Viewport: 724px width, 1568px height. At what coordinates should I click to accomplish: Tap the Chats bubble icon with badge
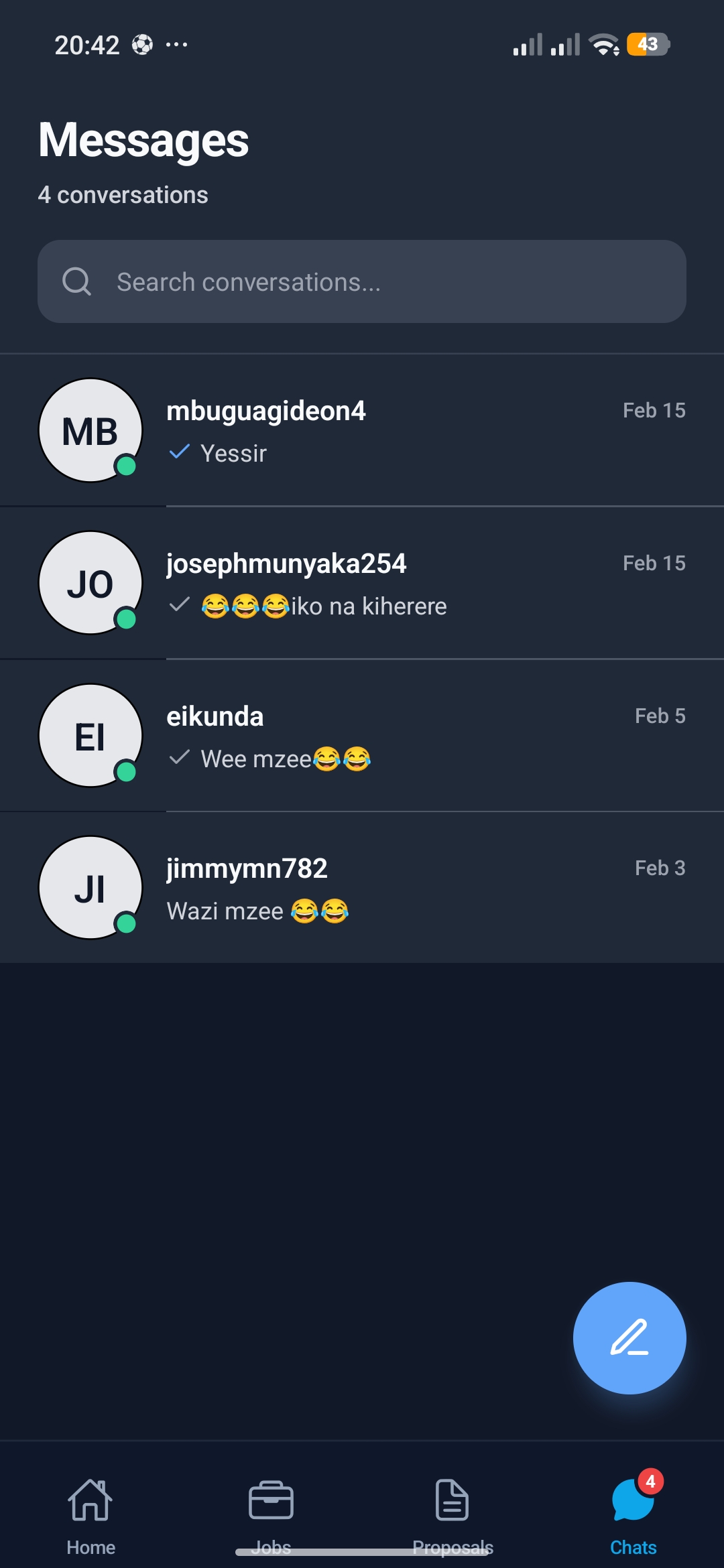coord(631,1502)
